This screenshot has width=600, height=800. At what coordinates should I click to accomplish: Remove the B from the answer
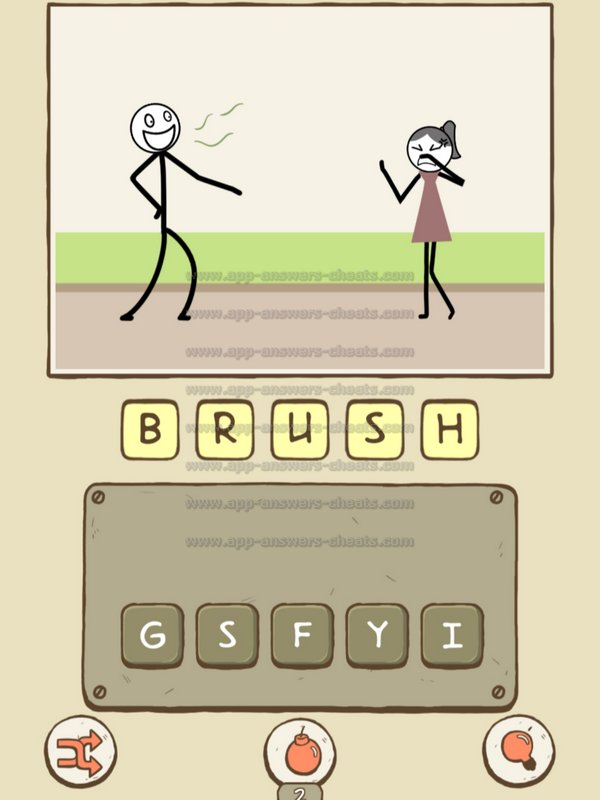(150, 430)
